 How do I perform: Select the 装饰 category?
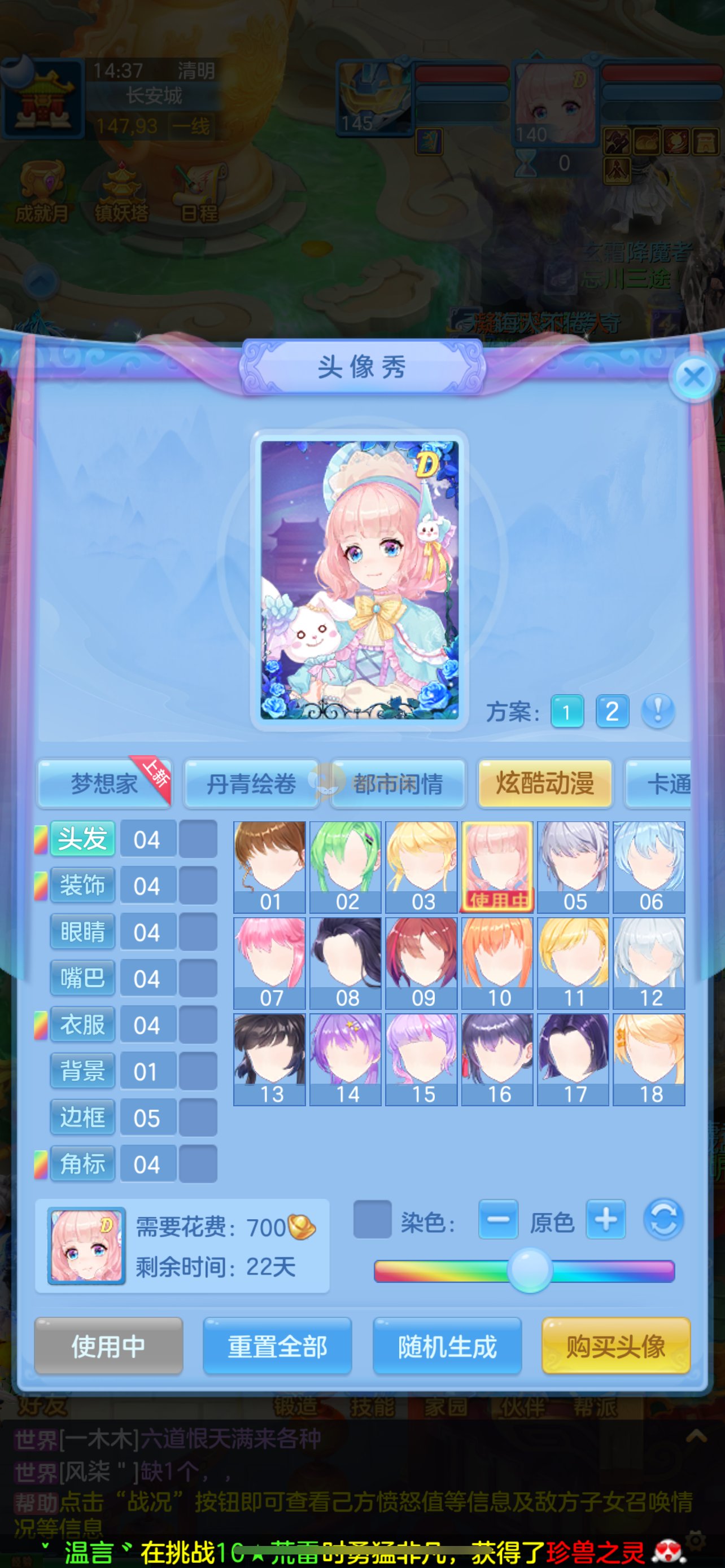[82, 886]
